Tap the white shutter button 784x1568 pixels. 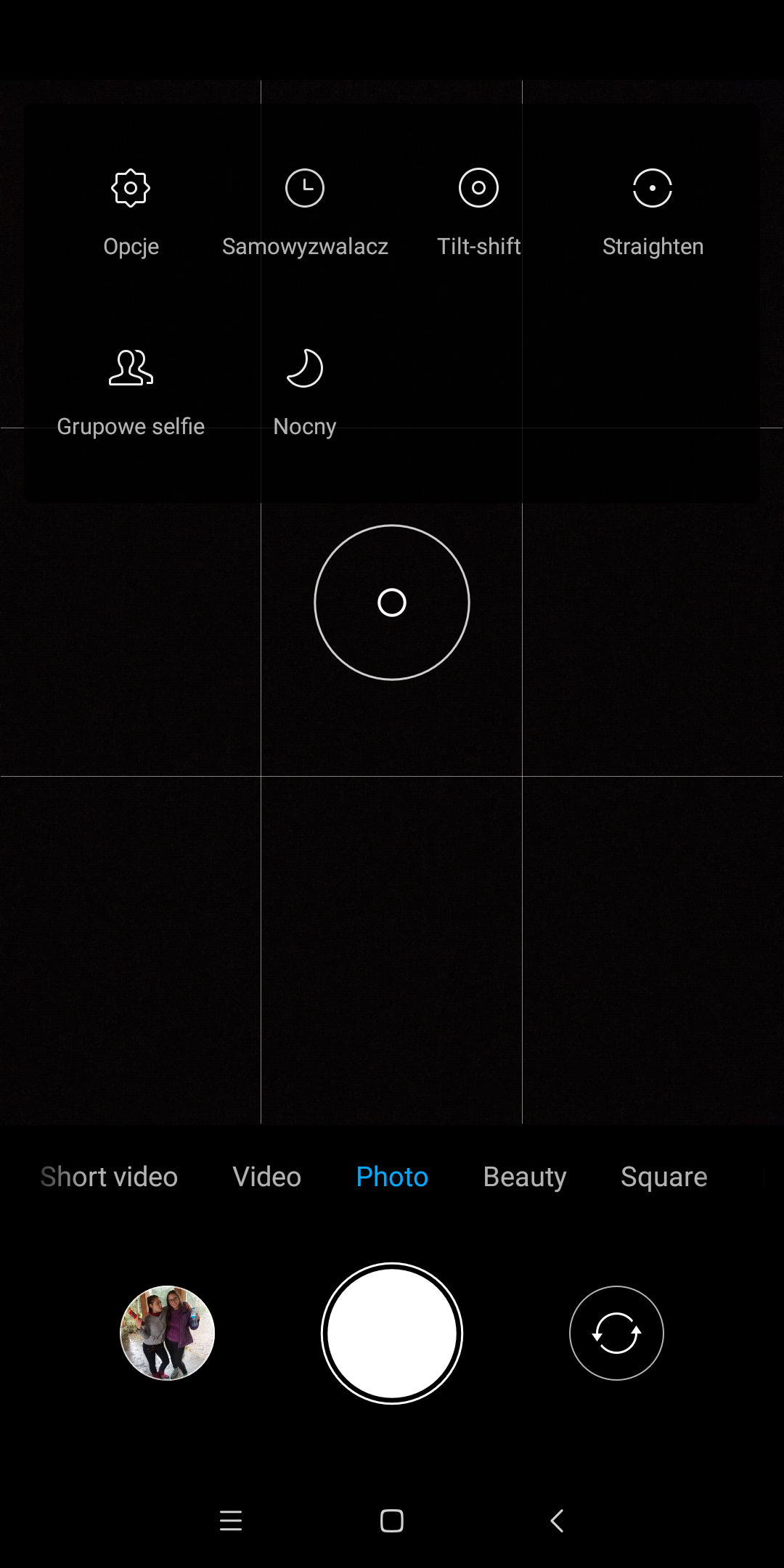(392, 1333)
